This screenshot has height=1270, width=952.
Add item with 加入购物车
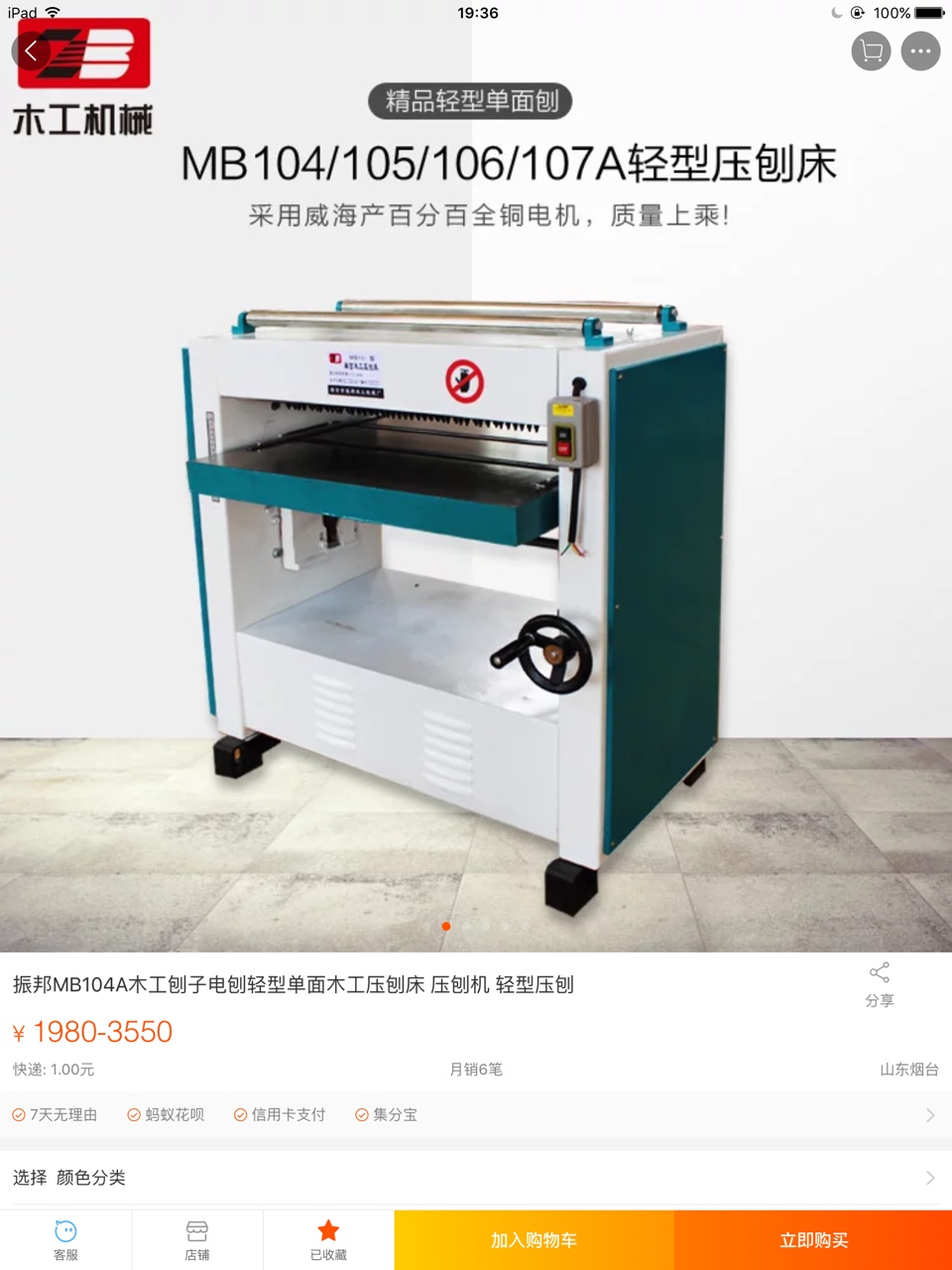pos(534,1240)
